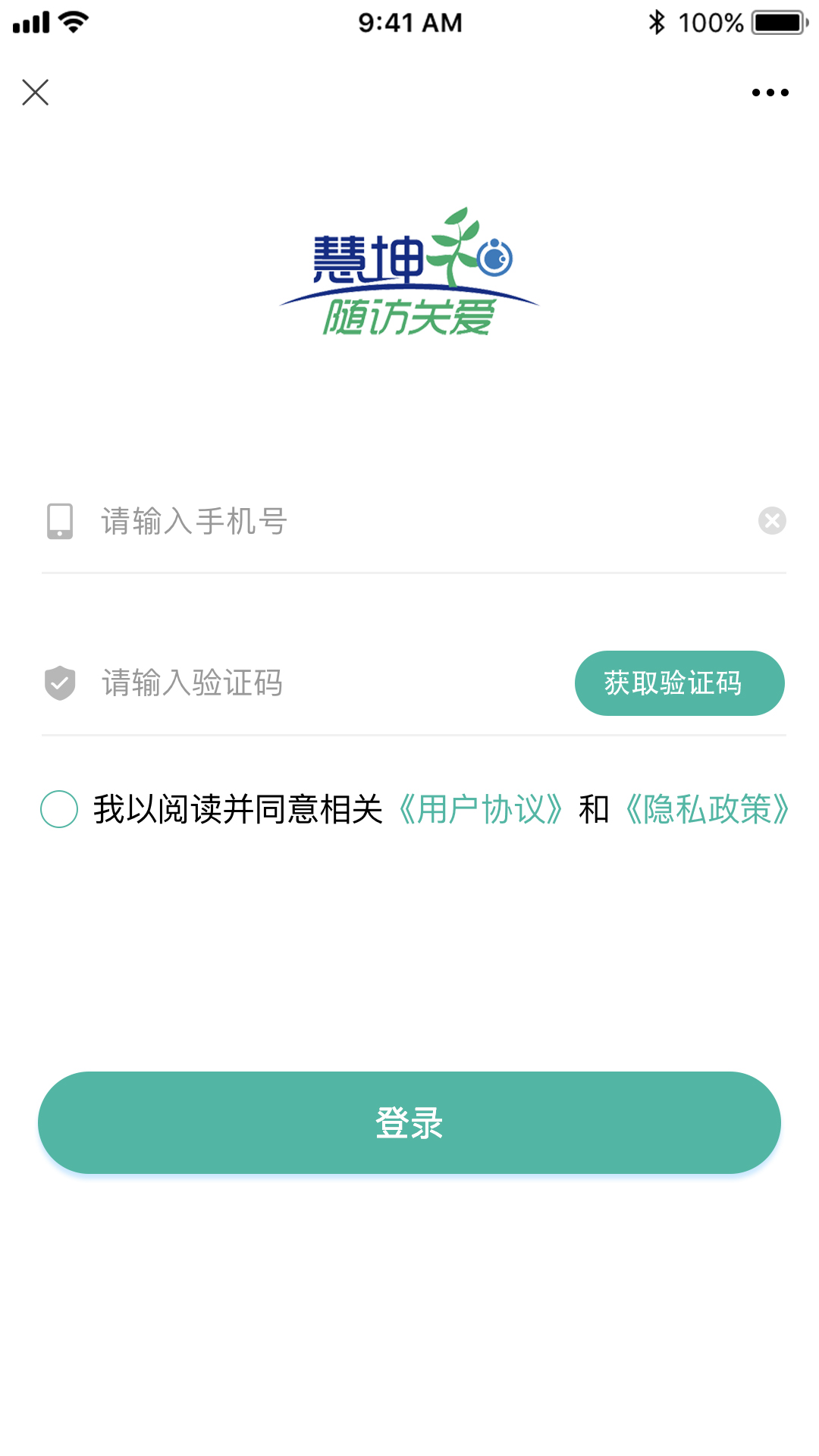Click the Bluetooth icon in the status bar
This screenshot has height=1456, width=819.
click(x=657, y=21)
